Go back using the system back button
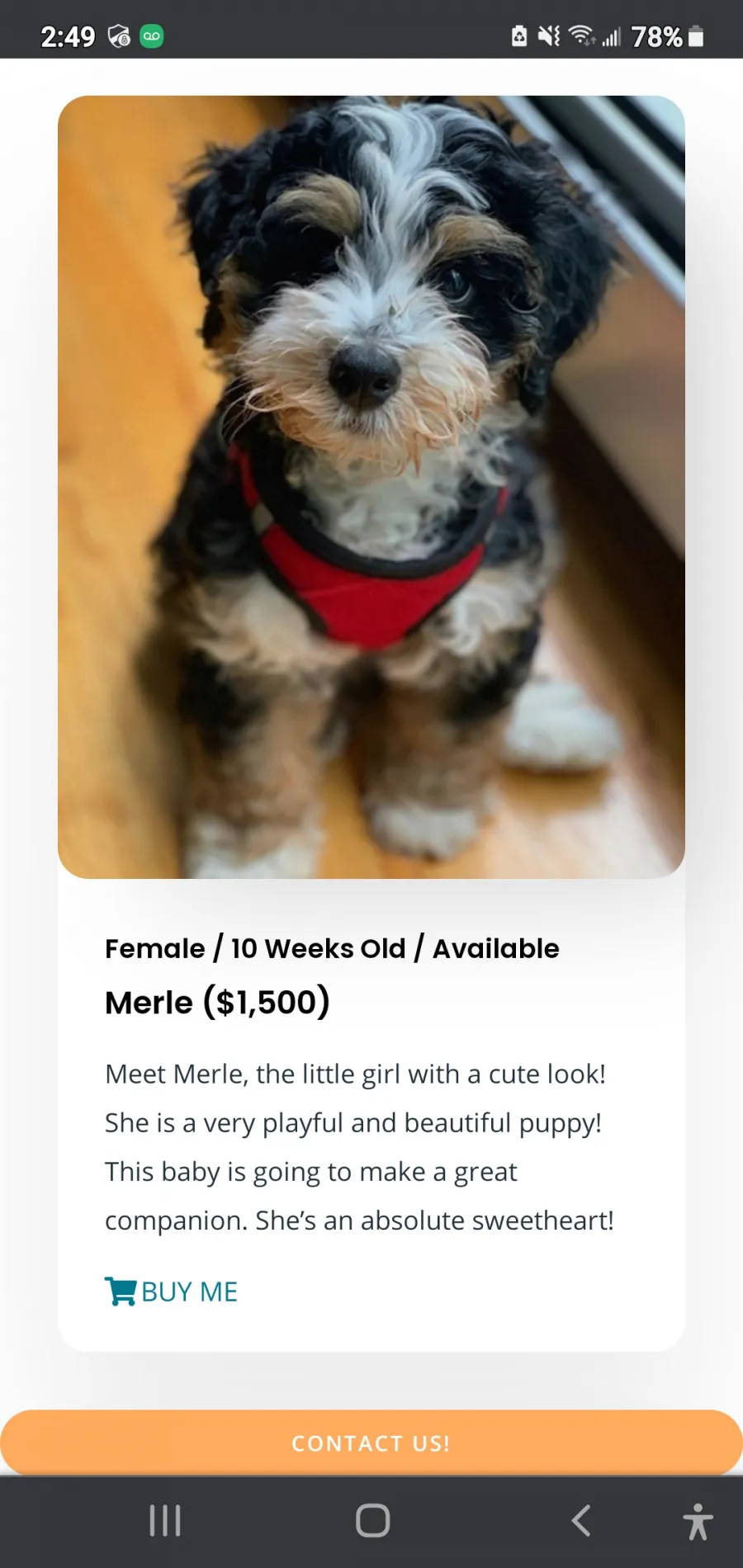The height and width of the screenshot is (1568, 743). click(581, 1520)
